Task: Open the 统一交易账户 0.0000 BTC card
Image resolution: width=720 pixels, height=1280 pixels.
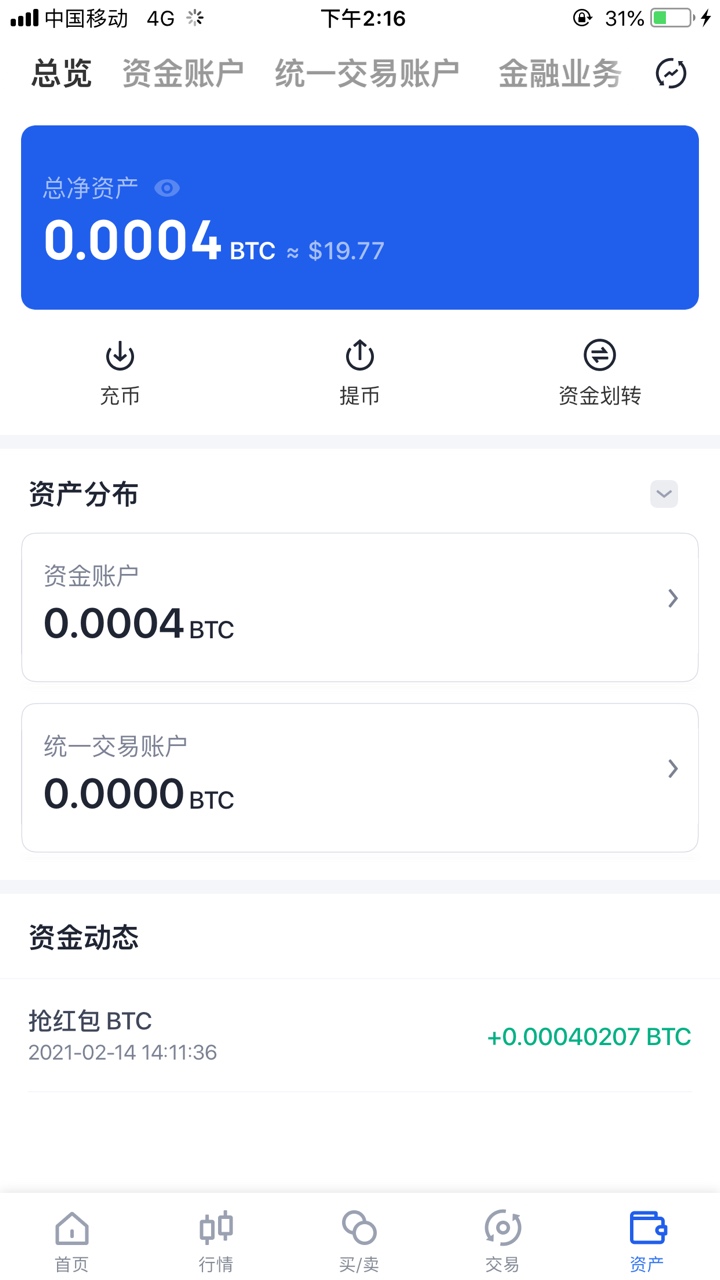Action: [x=360, y=777]
